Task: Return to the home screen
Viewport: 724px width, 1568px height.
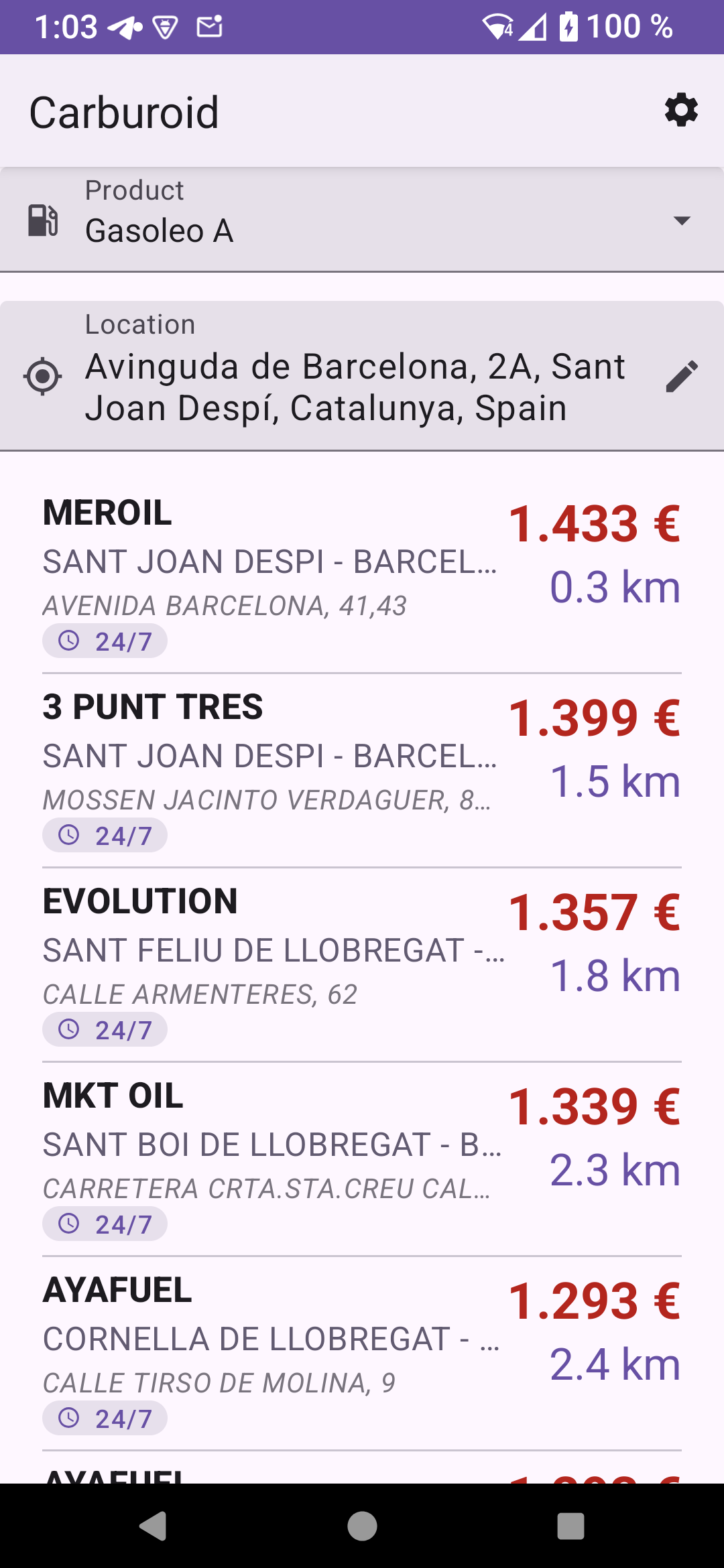Action: [x=362, y=1526]
